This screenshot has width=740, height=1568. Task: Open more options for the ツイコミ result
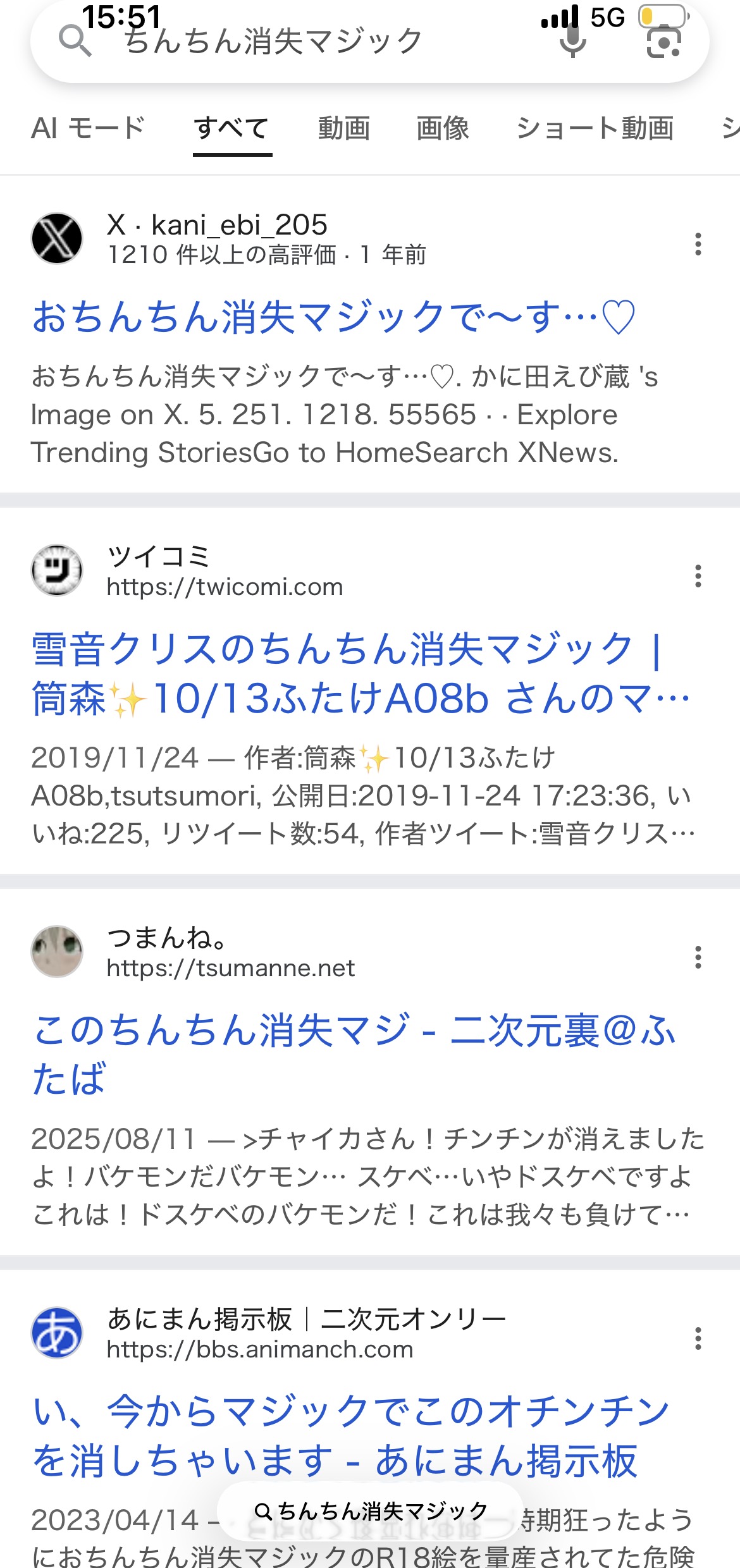[x=698, y=576]
